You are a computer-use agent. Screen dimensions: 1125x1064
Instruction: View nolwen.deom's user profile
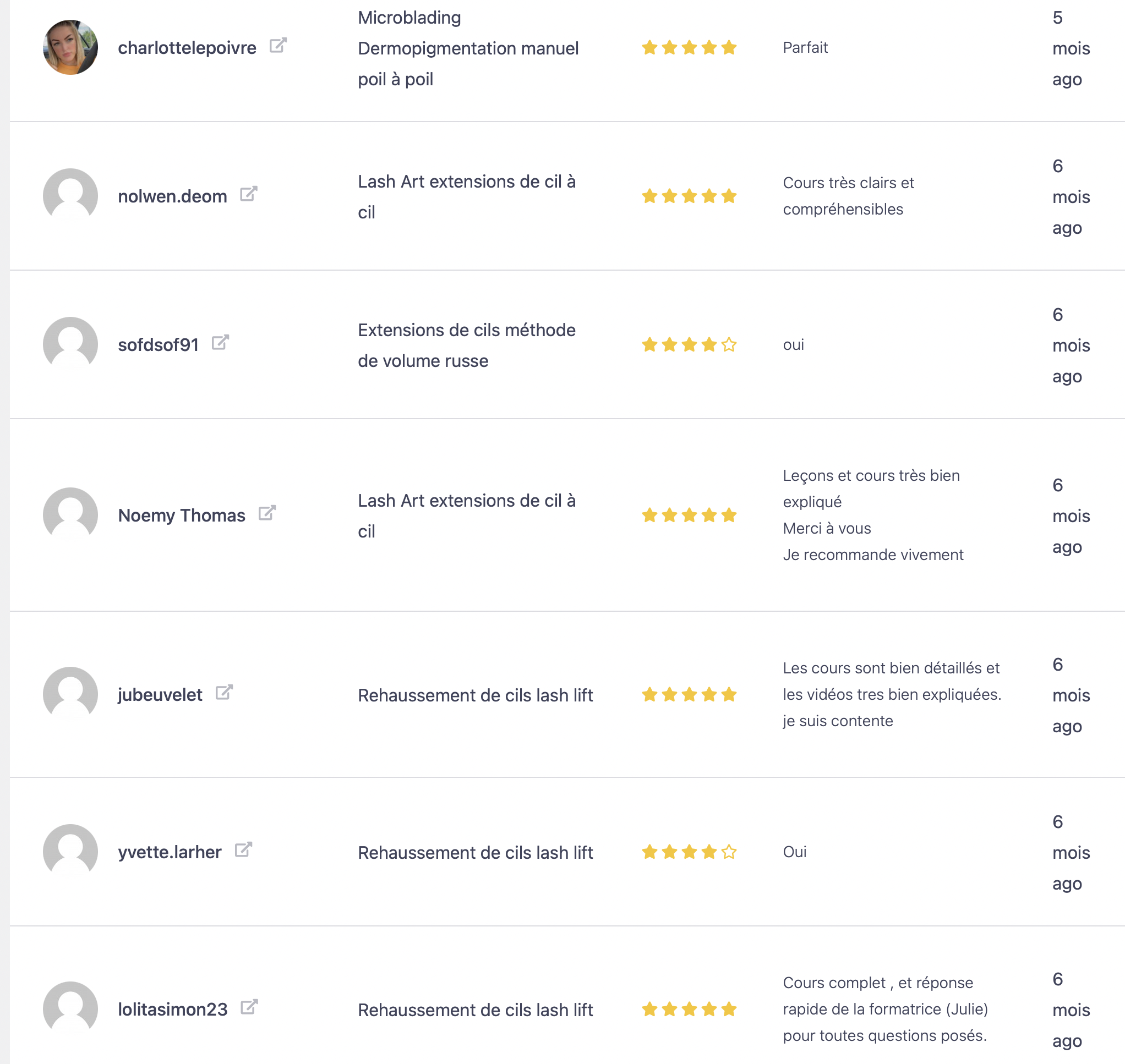pyautogui.click(x=172, y=196)
